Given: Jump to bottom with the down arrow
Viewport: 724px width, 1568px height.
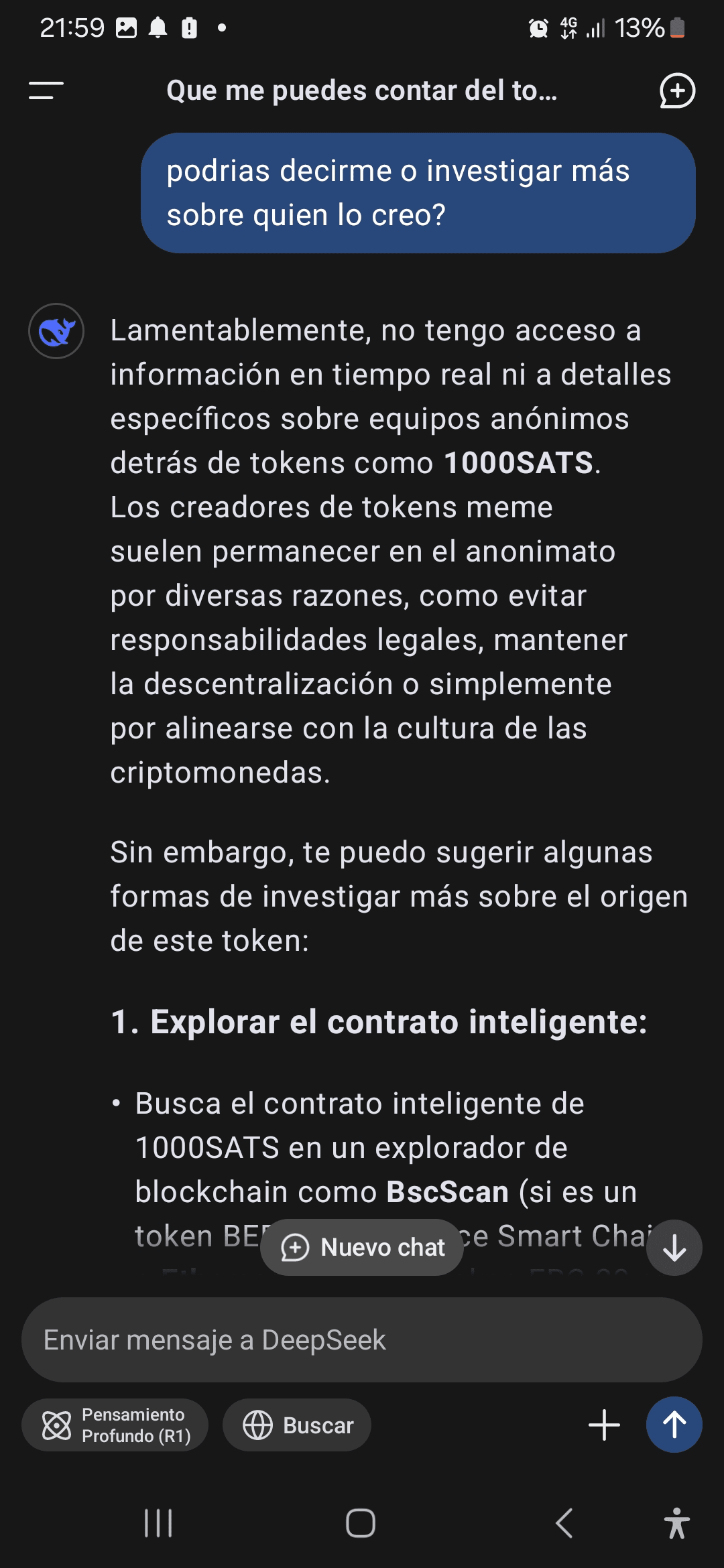Looking at the screenshot, I should (x=674, y=1248).
